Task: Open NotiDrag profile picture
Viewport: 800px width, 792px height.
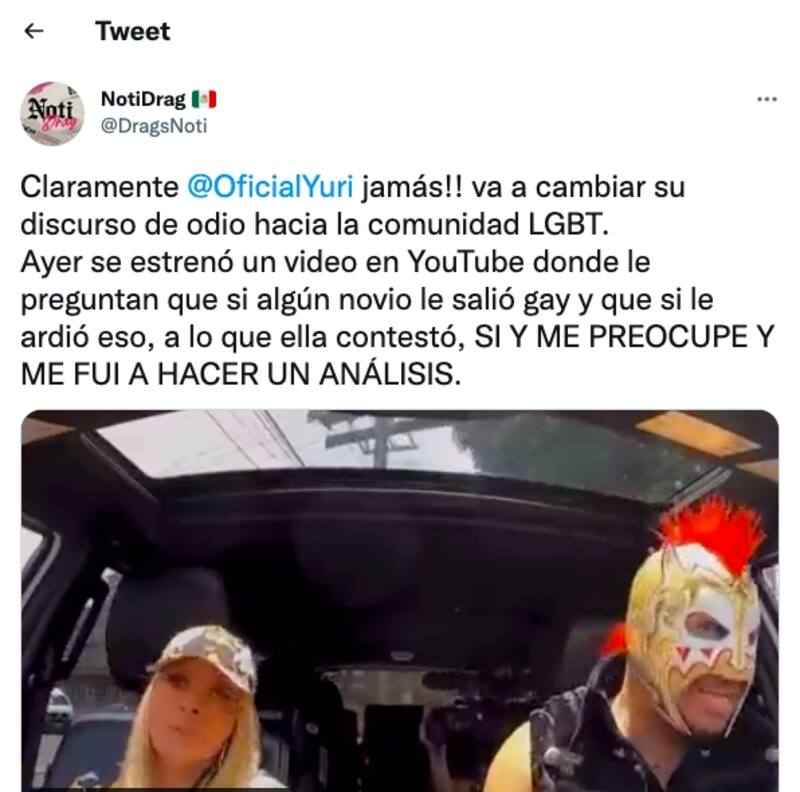Action: [52, 113]
